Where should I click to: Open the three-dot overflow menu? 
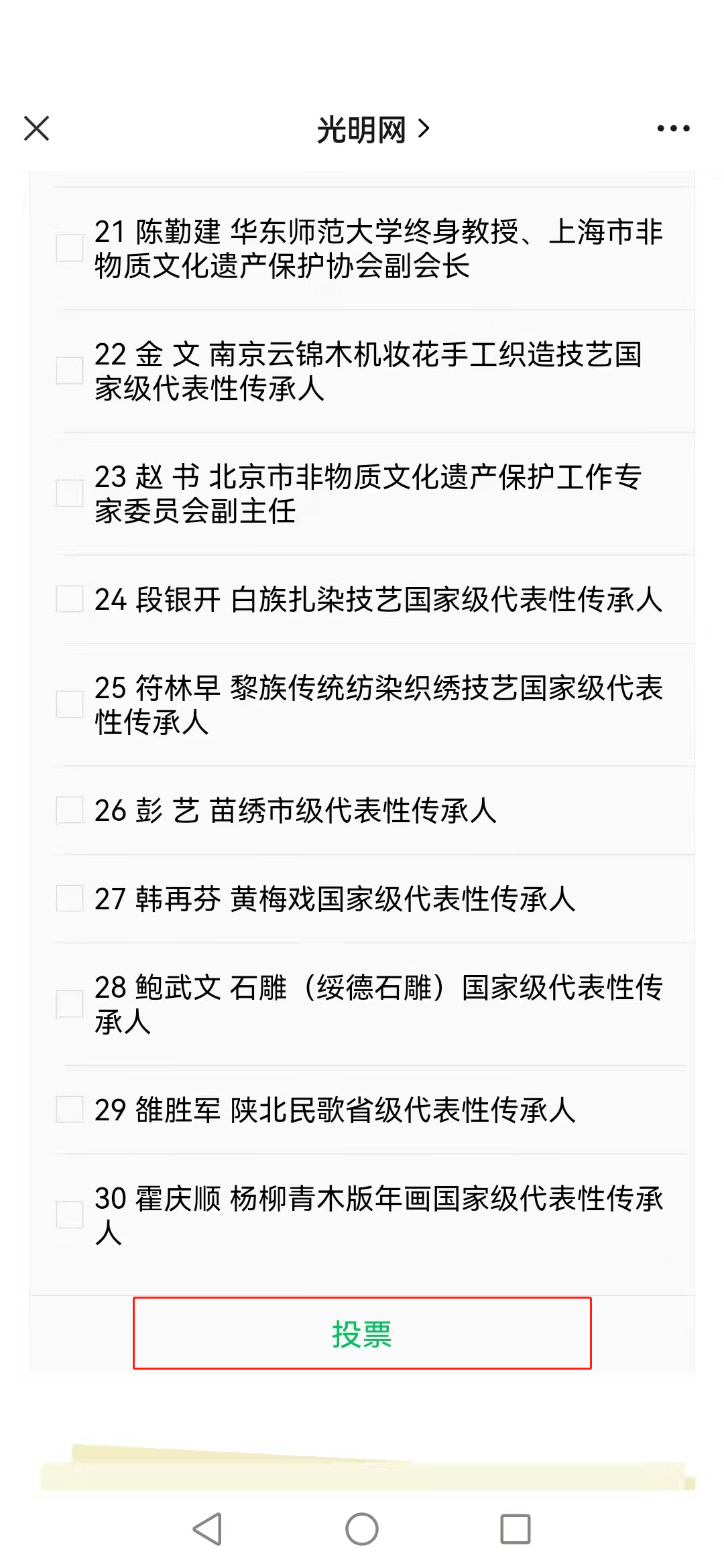[x=673, y=129]
